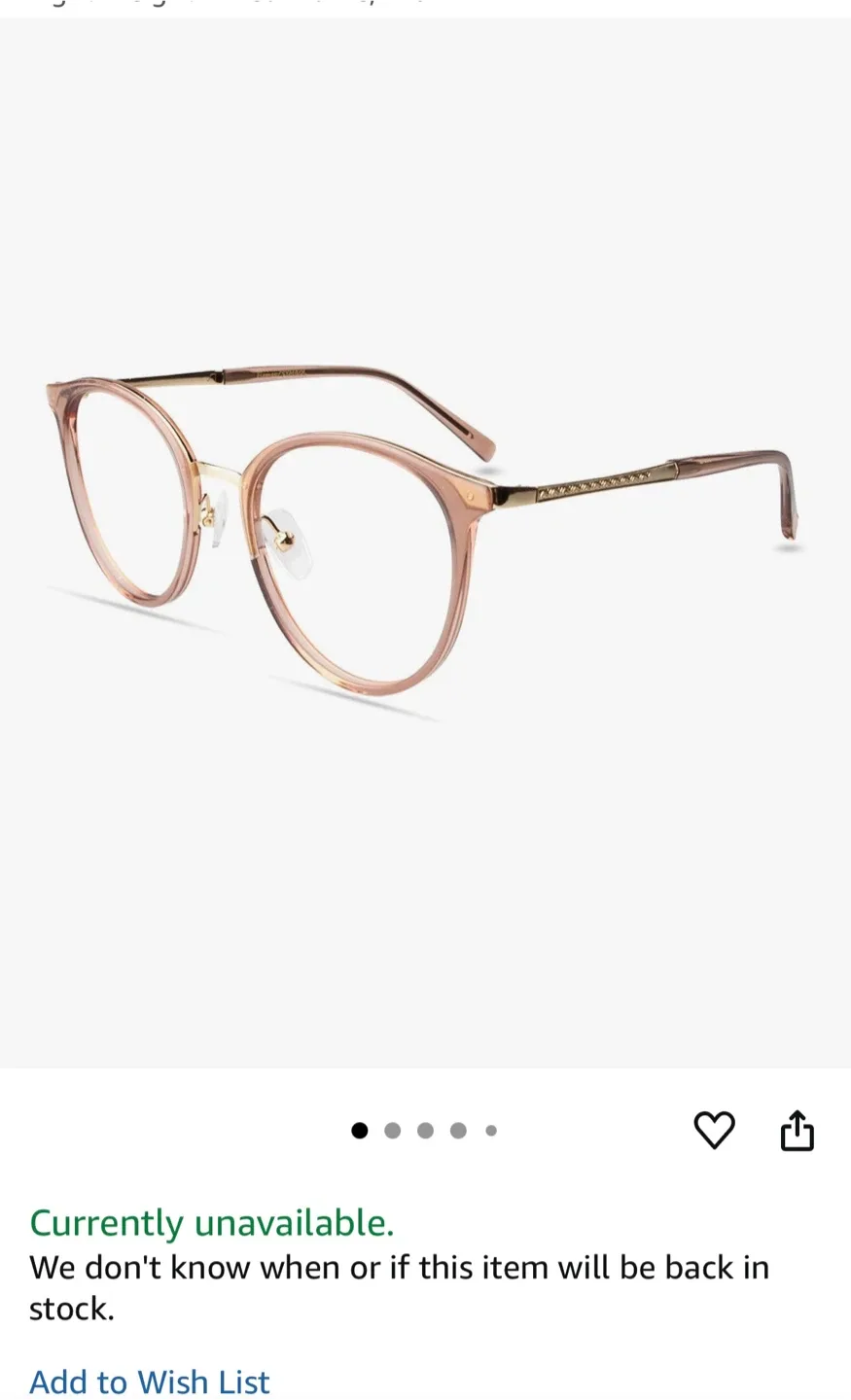Share this product using the export icon
Viewport: 851px width, 1400px height.
pyautogui.click(x=797, y=1130)
